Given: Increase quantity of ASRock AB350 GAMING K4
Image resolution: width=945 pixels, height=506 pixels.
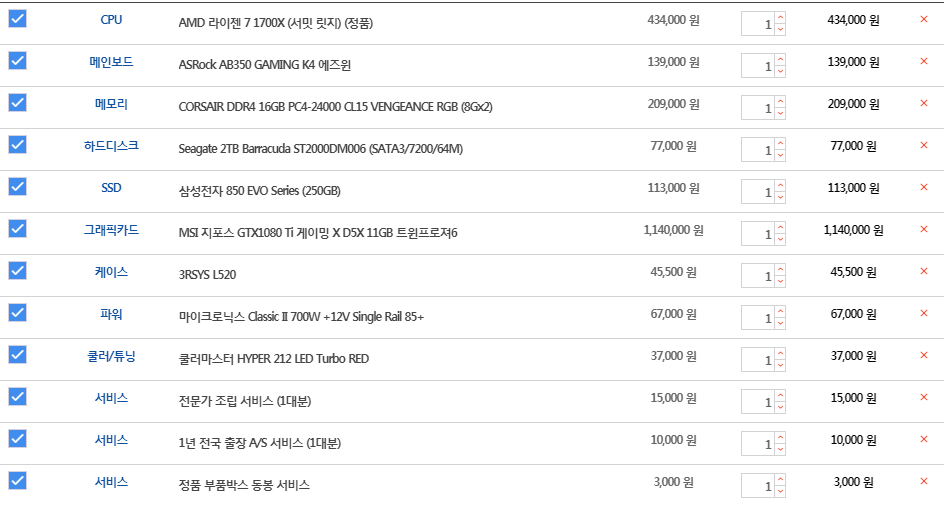Looking at the screenshot, I should click(780, 60).
